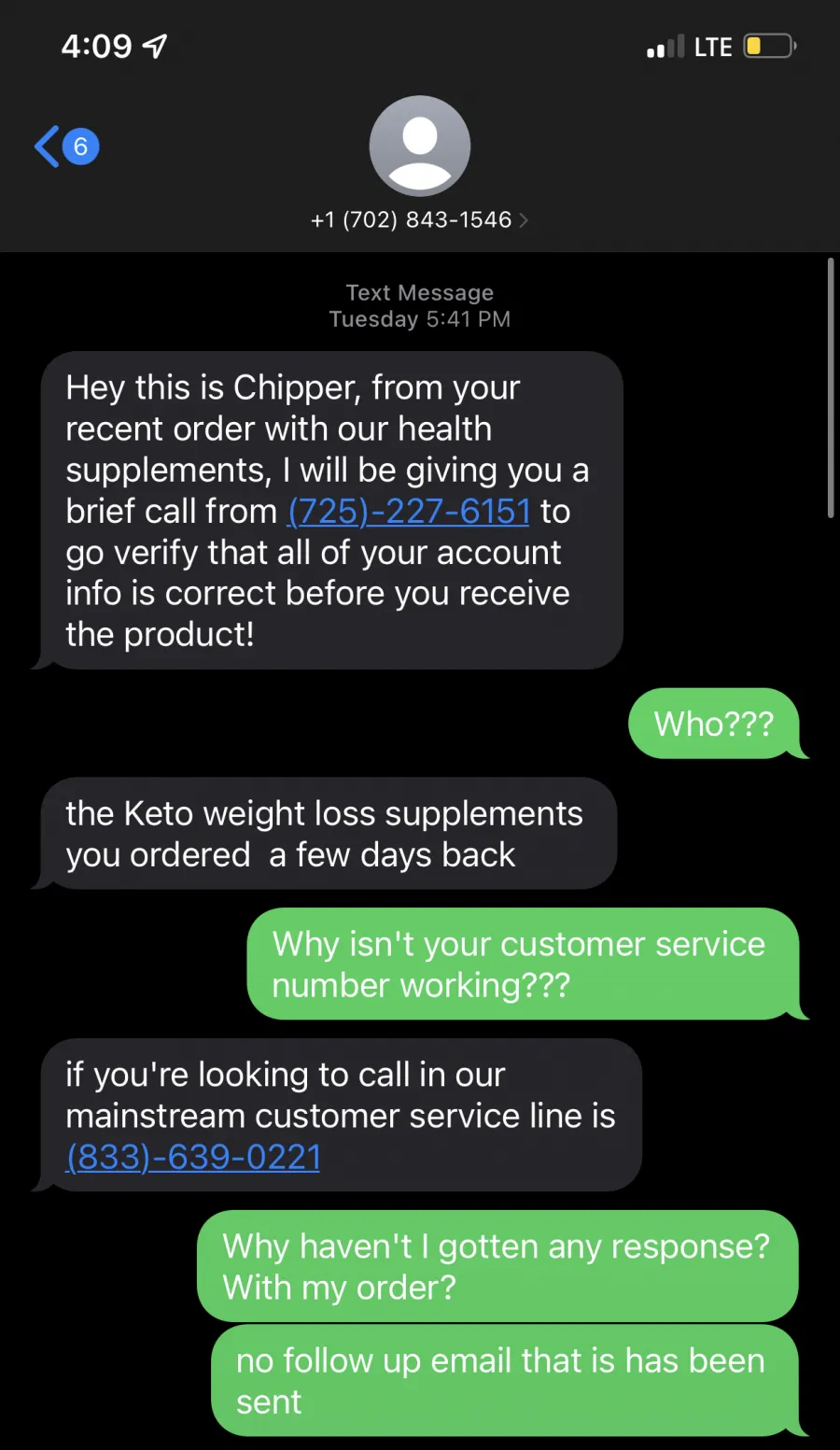Go back to the messages list
Screen dimensions: 840x1450
[66, 147]
